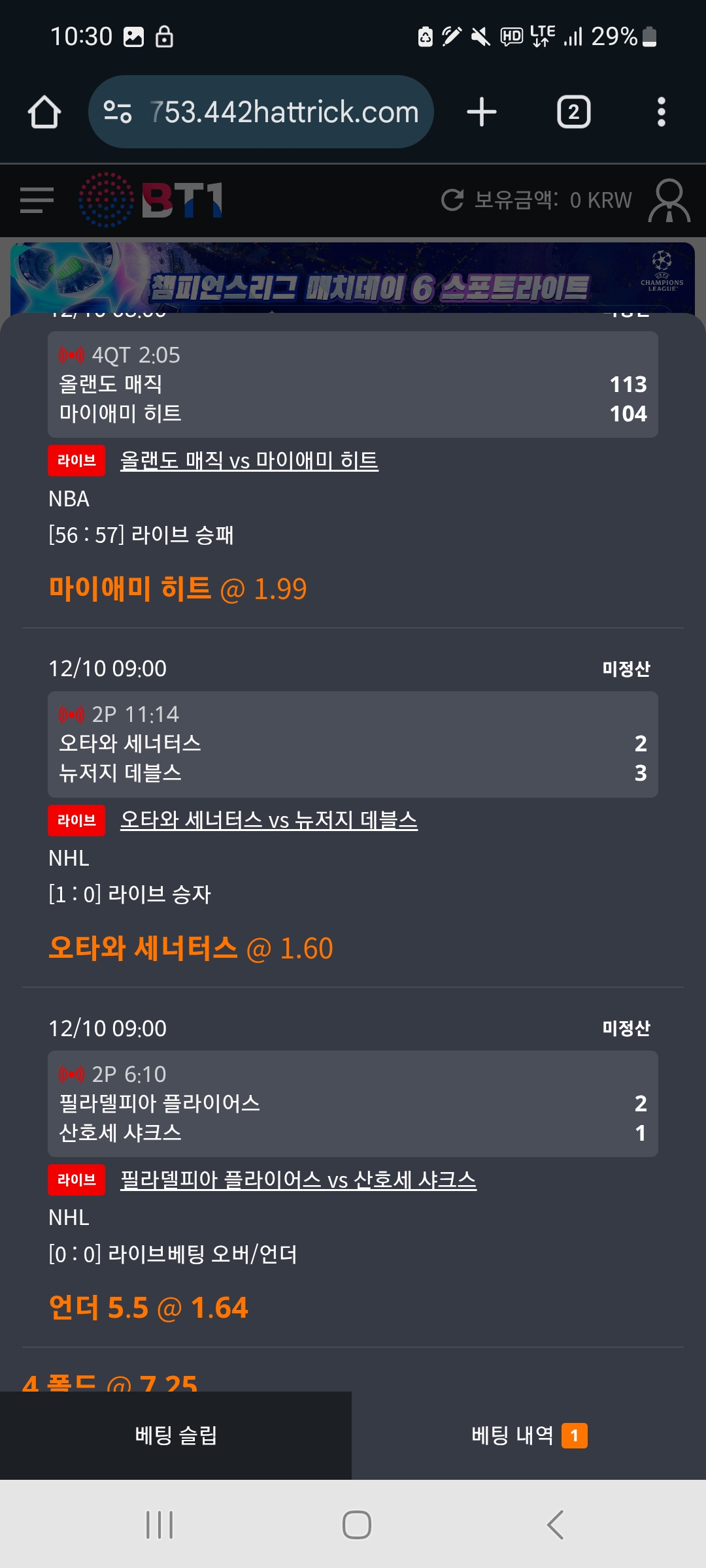Open the browser overflow menu

[661, 112]
